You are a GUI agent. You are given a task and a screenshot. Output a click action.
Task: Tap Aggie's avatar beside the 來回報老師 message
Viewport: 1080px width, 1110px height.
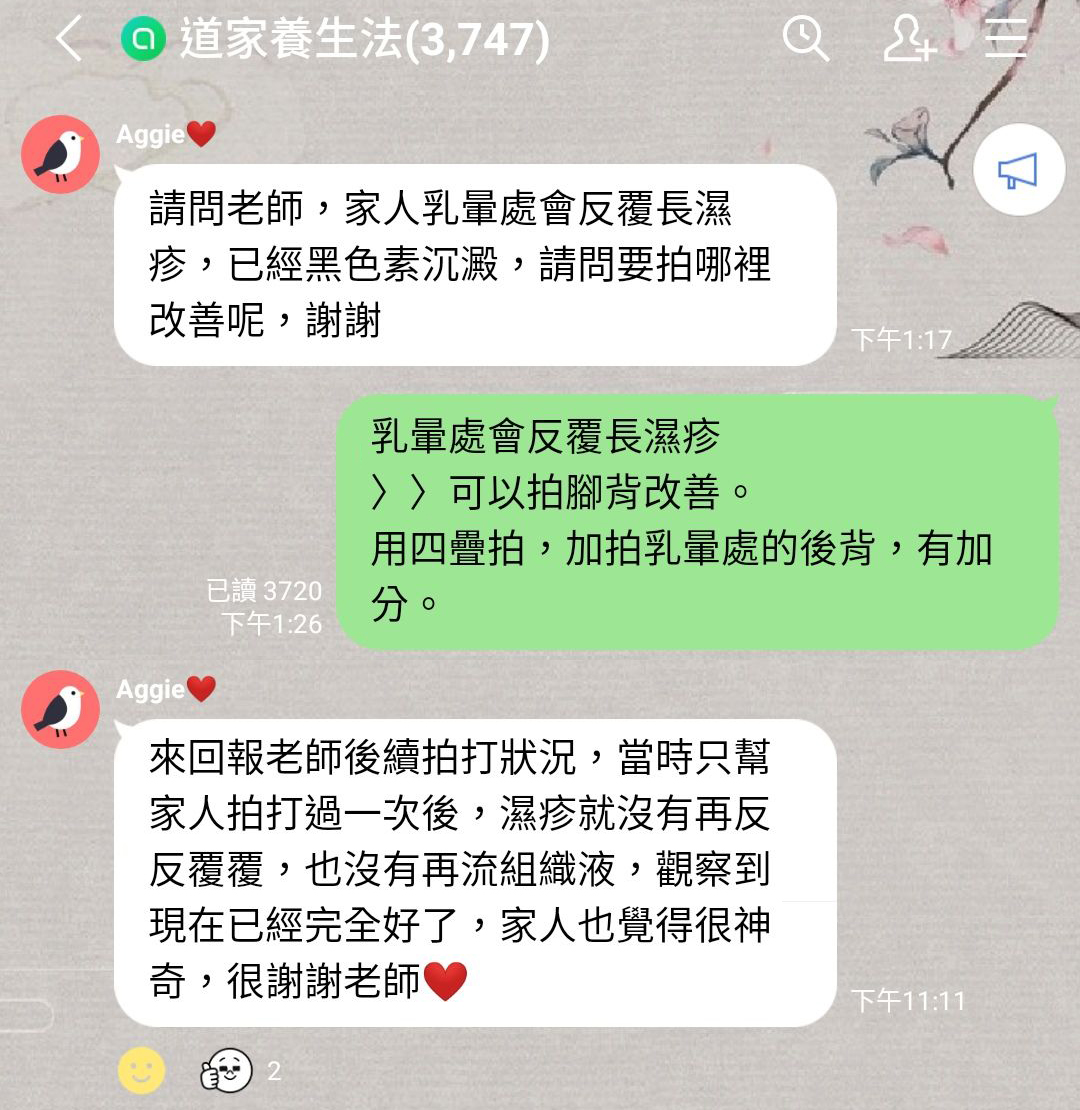pyautogui.click(x=60, y=709)
